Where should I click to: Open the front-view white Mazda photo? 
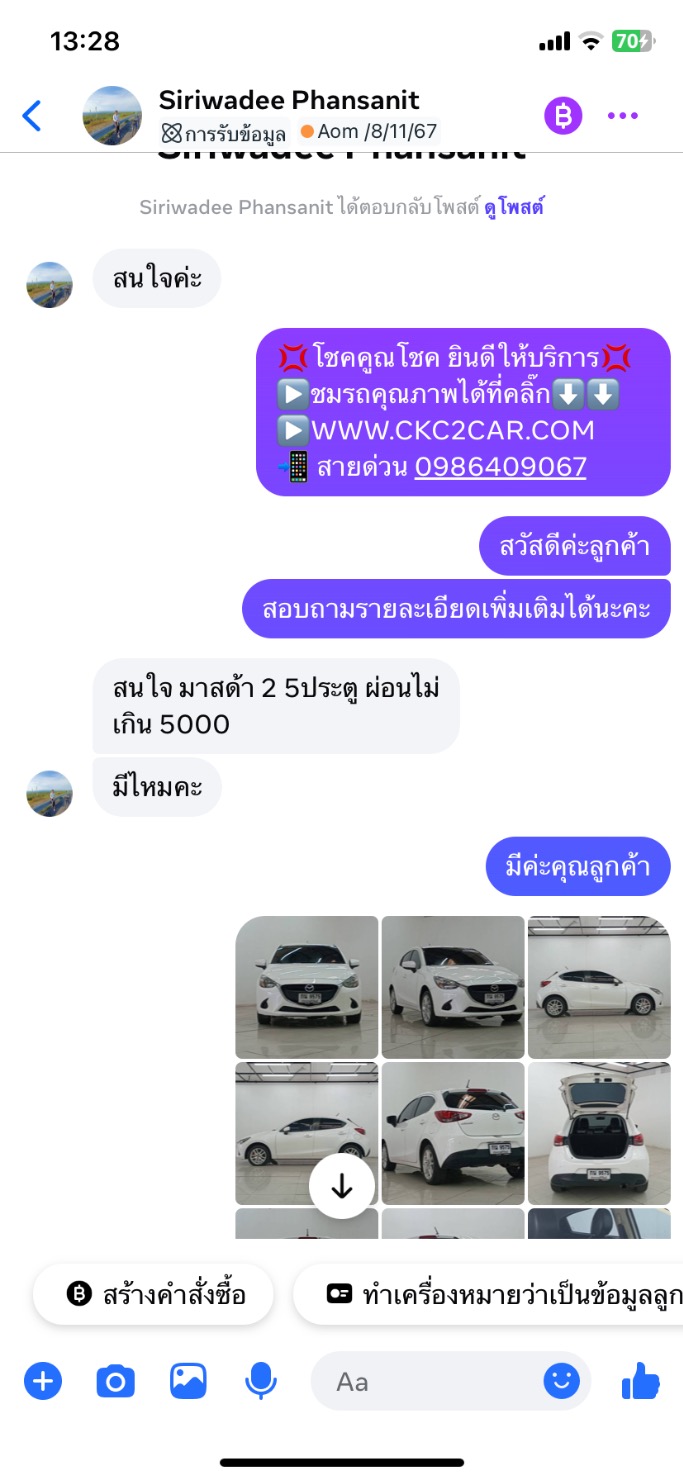(307, 987)
